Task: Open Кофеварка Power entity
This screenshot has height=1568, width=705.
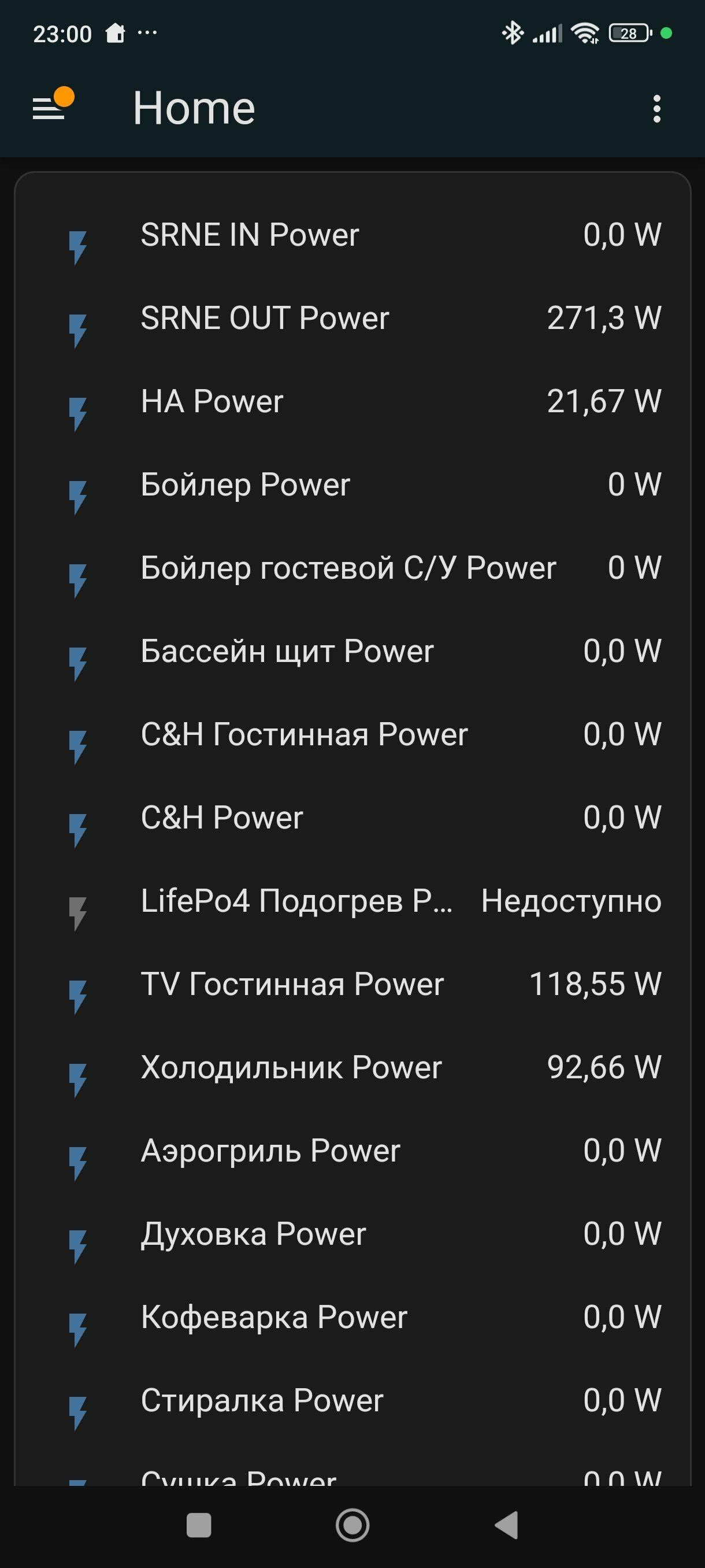Action: (353, 1318)
